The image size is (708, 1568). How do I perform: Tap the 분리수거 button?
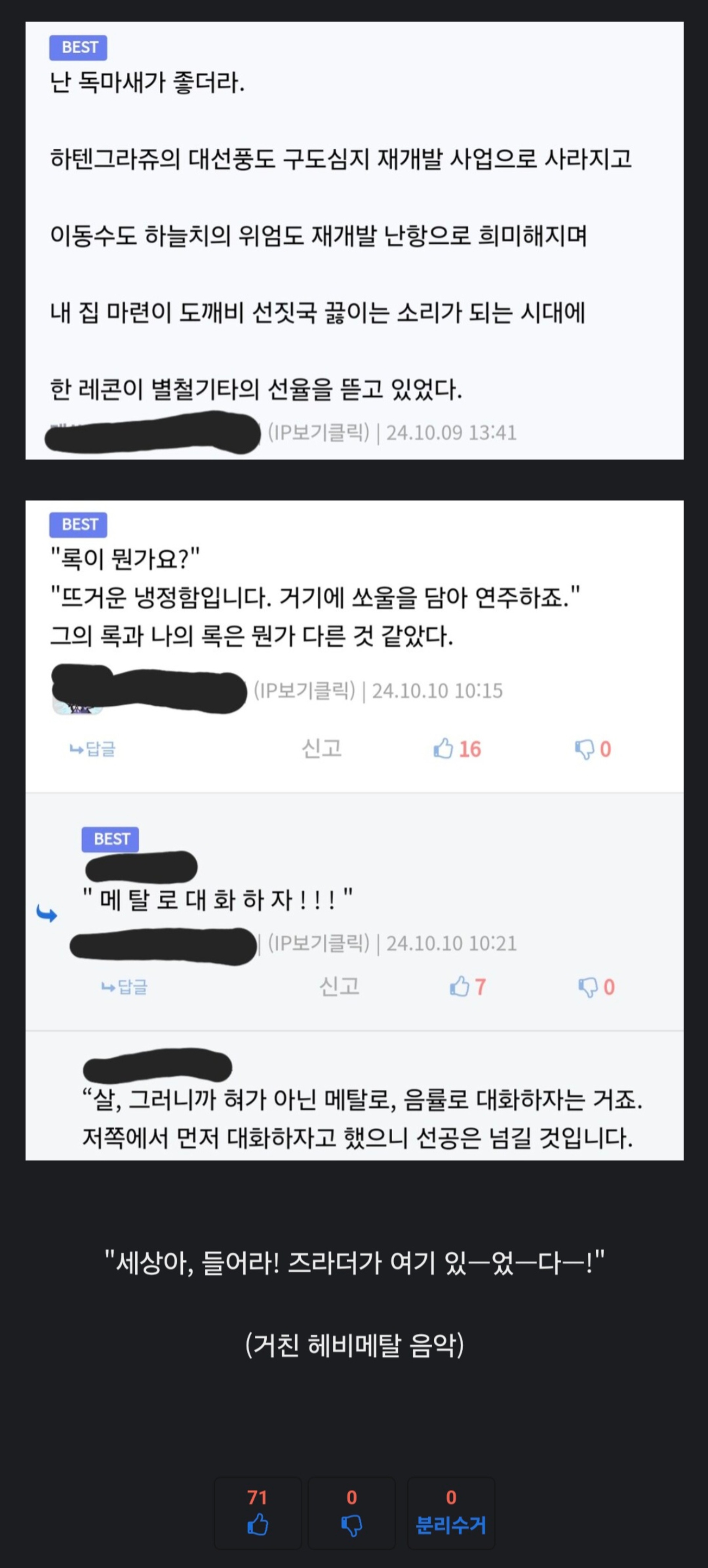click(451, 1513)
